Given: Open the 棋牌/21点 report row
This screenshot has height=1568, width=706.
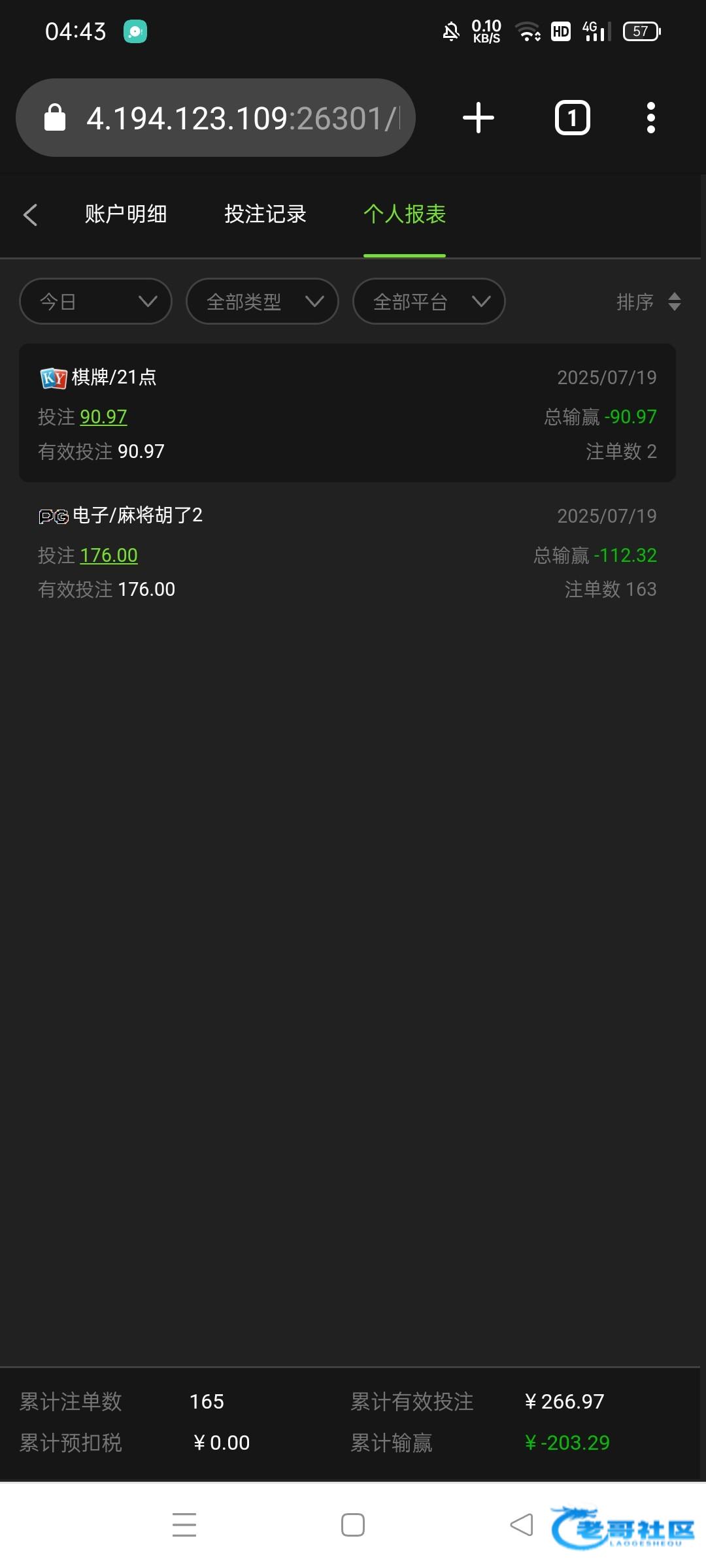Looking at the screenshot, I should pos(347,413).
